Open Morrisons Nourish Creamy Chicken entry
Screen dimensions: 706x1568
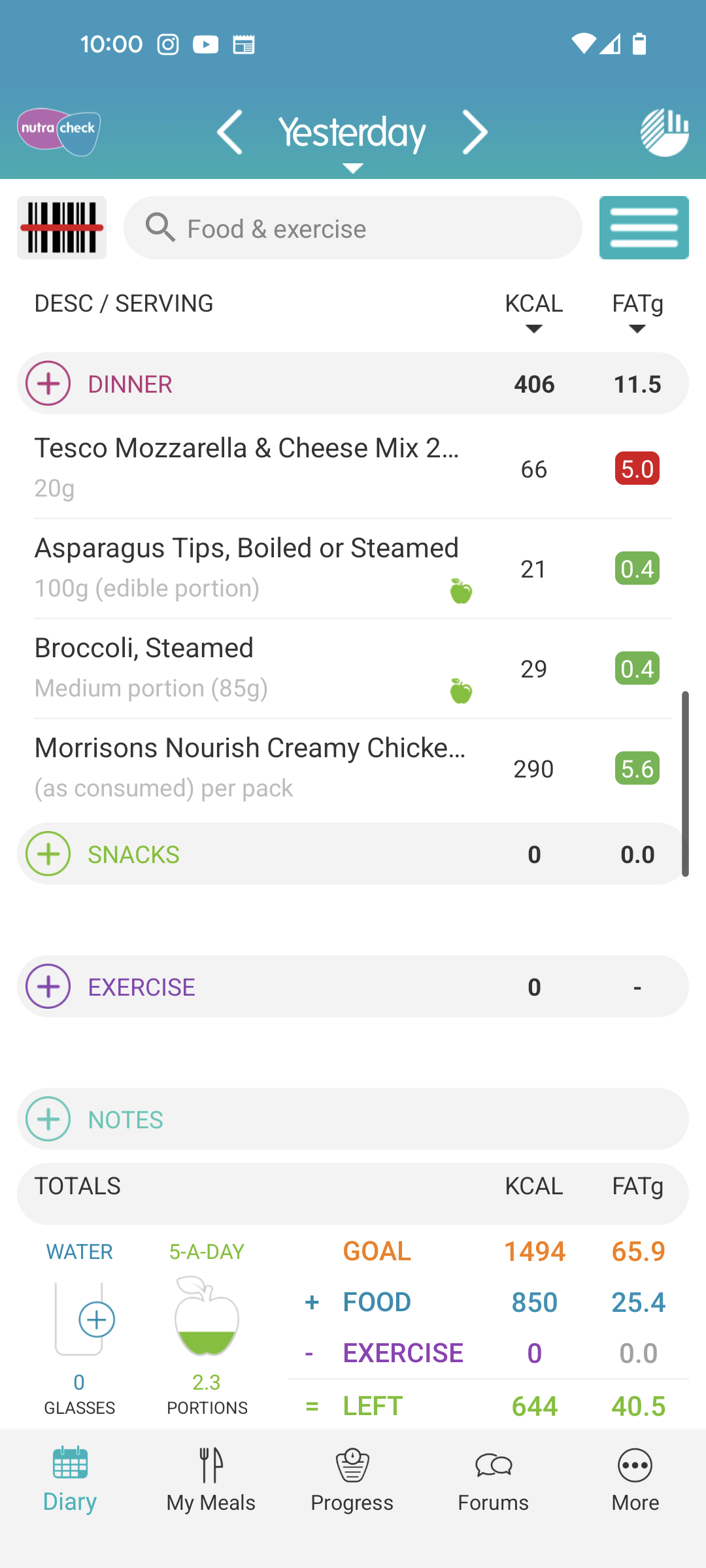(x=353, y=768)
